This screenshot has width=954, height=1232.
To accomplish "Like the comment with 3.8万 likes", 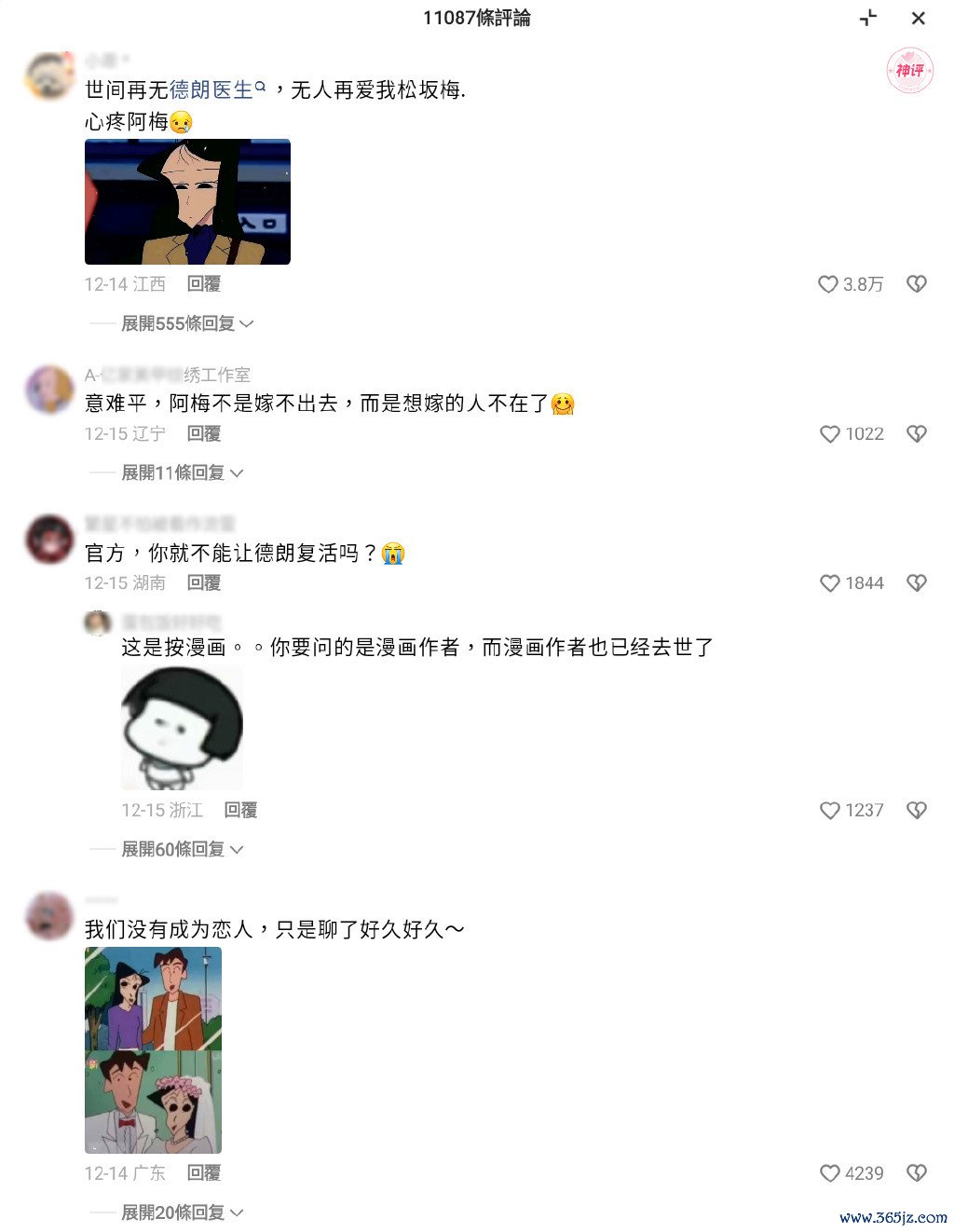I will [x=827, y=284].
